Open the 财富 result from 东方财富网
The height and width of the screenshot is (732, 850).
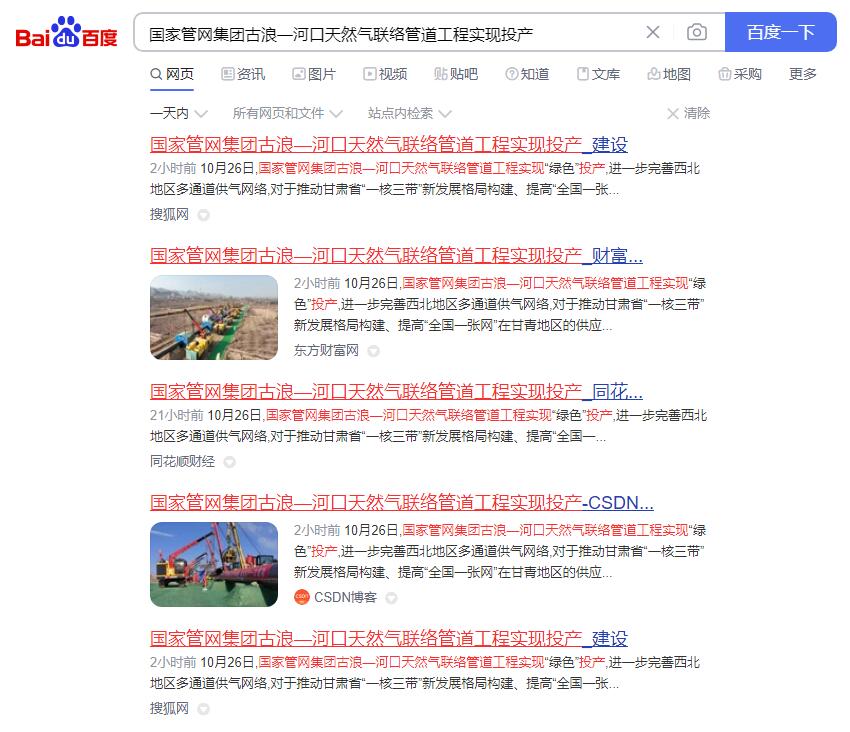[x=396, y=255]
